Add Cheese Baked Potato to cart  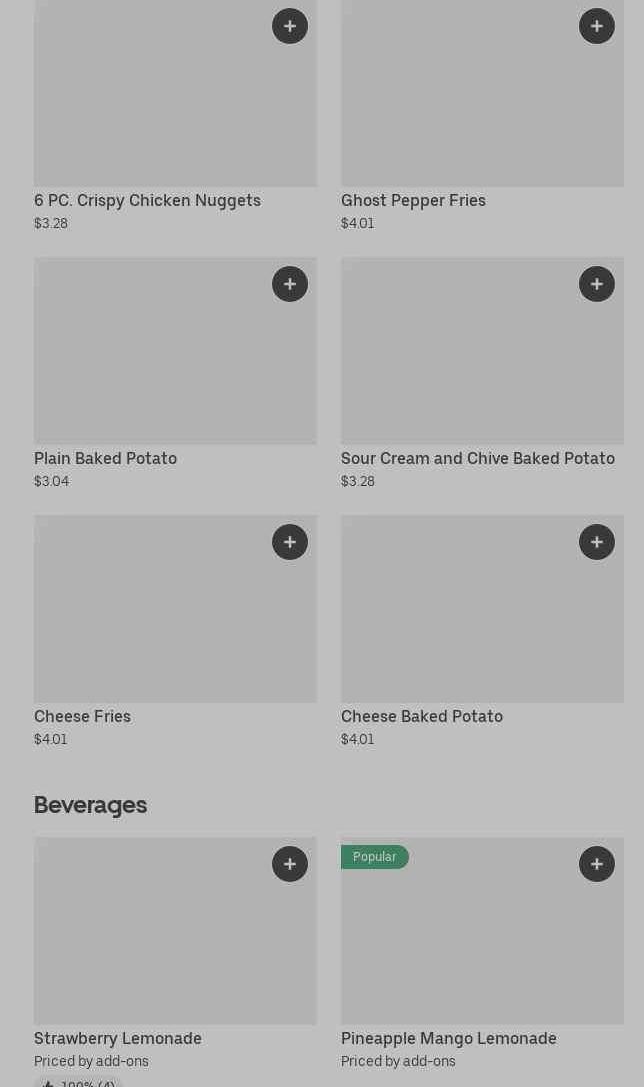597,542
